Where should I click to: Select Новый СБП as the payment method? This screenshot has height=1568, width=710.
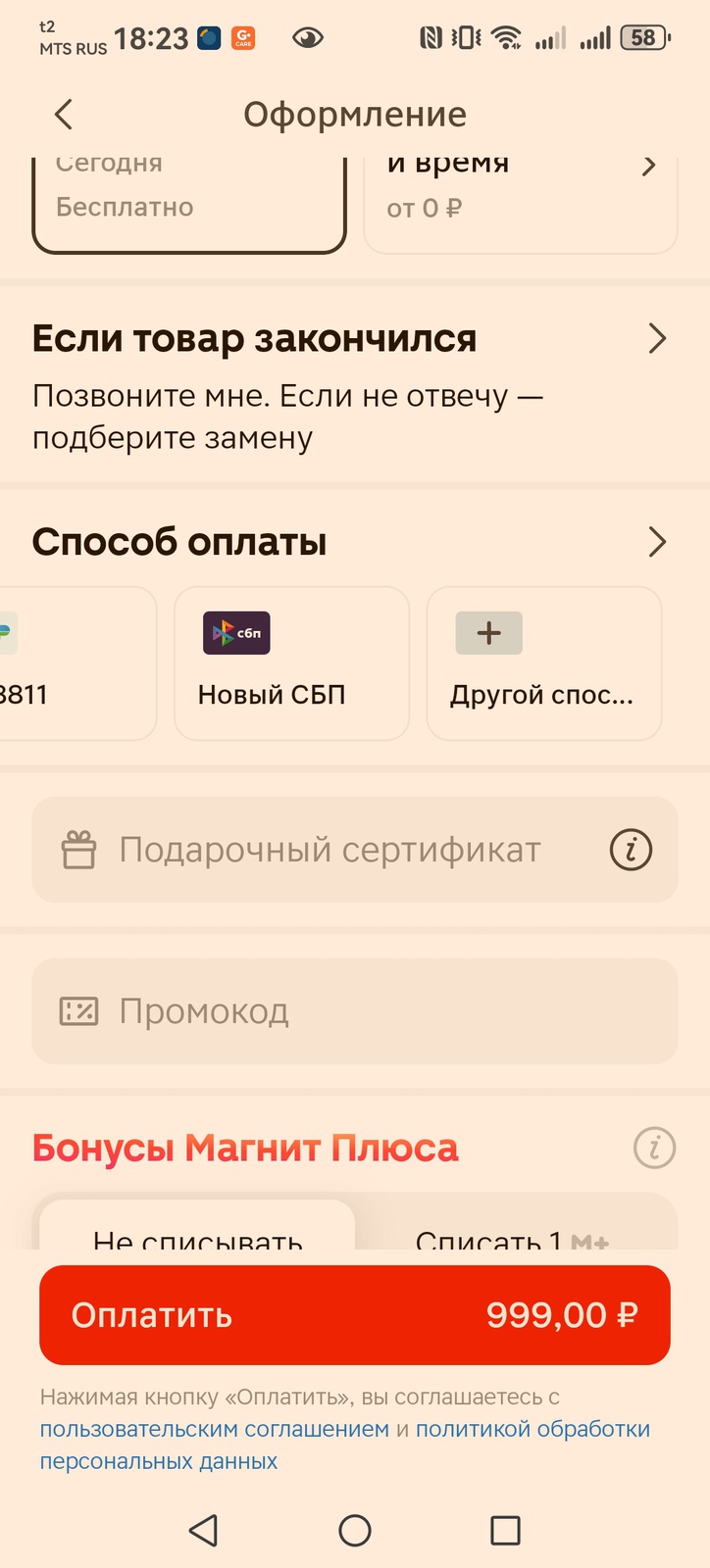[291, 663]
